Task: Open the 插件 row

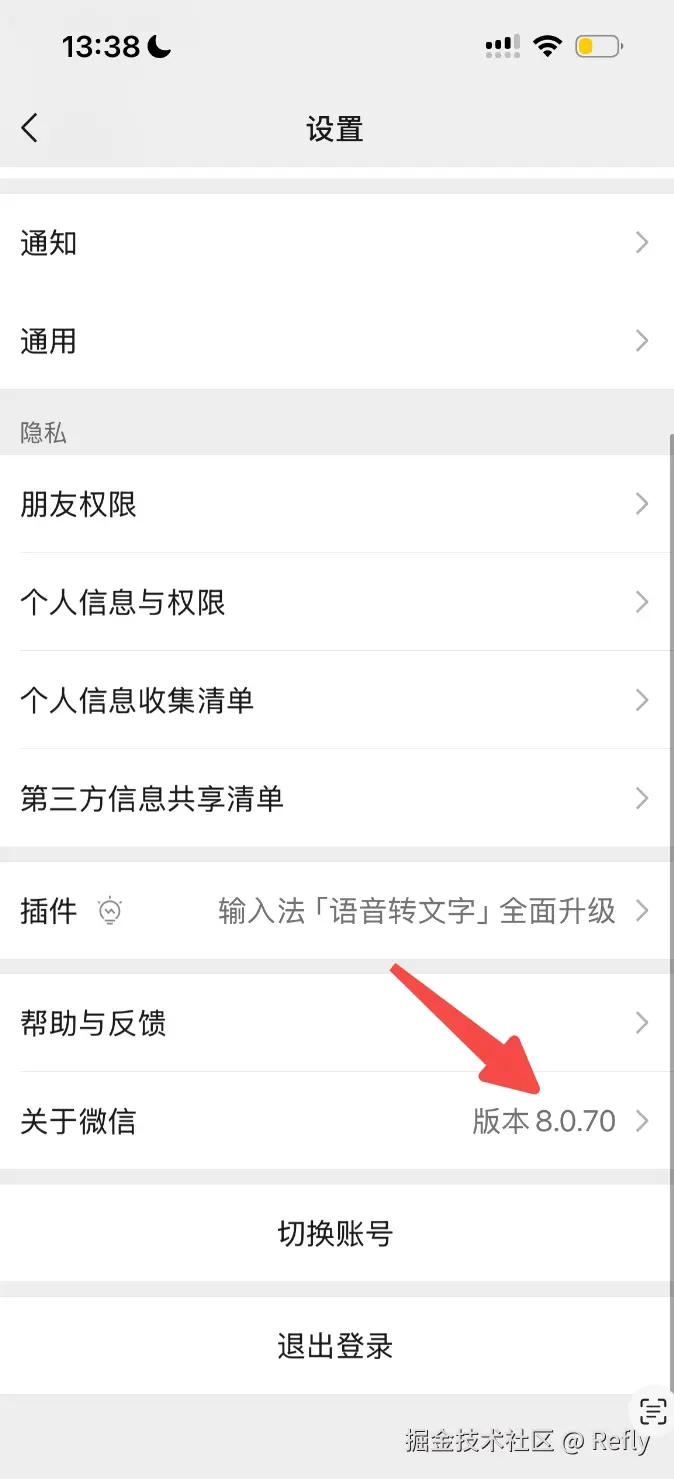Action: point(335,911)
